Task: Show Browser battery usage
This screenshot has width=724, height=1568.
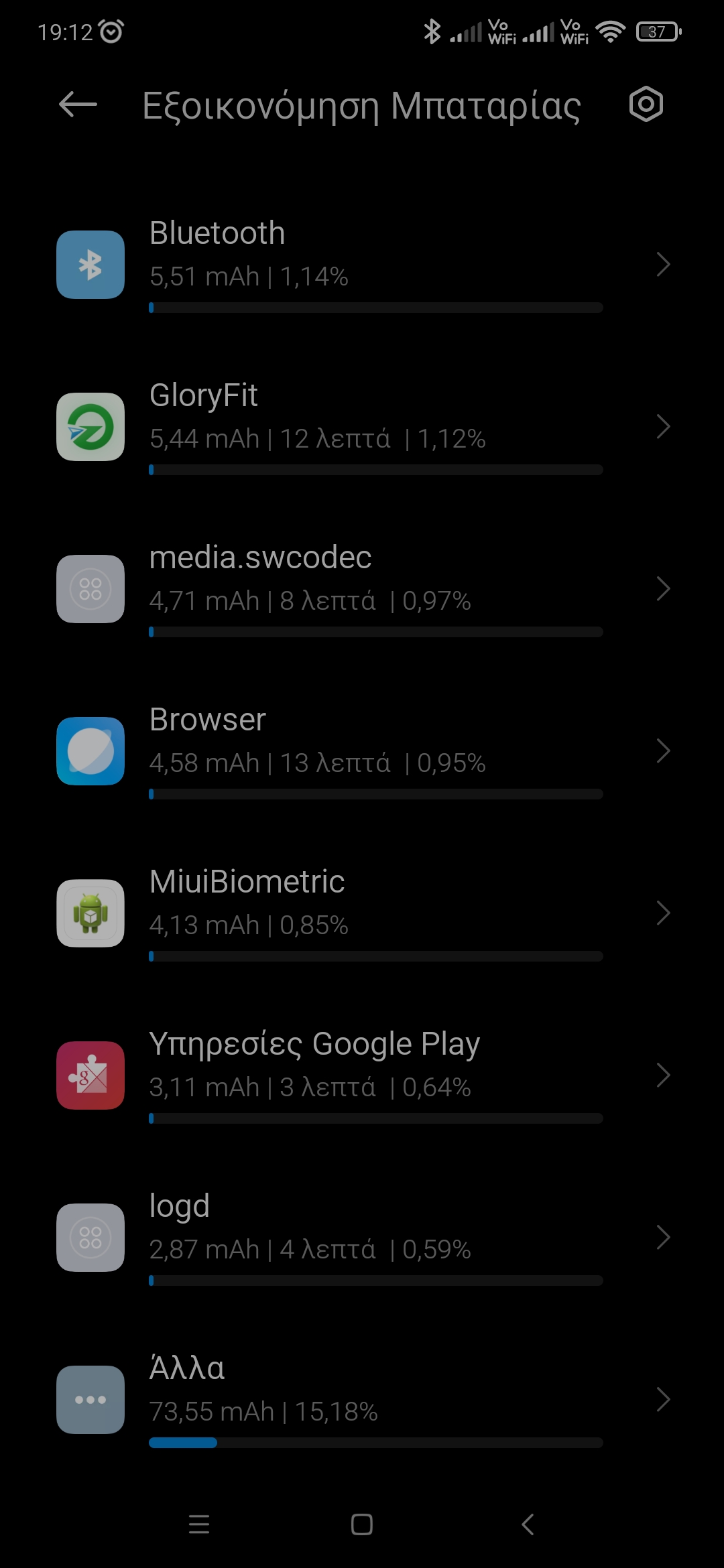Action: (362, 751)
